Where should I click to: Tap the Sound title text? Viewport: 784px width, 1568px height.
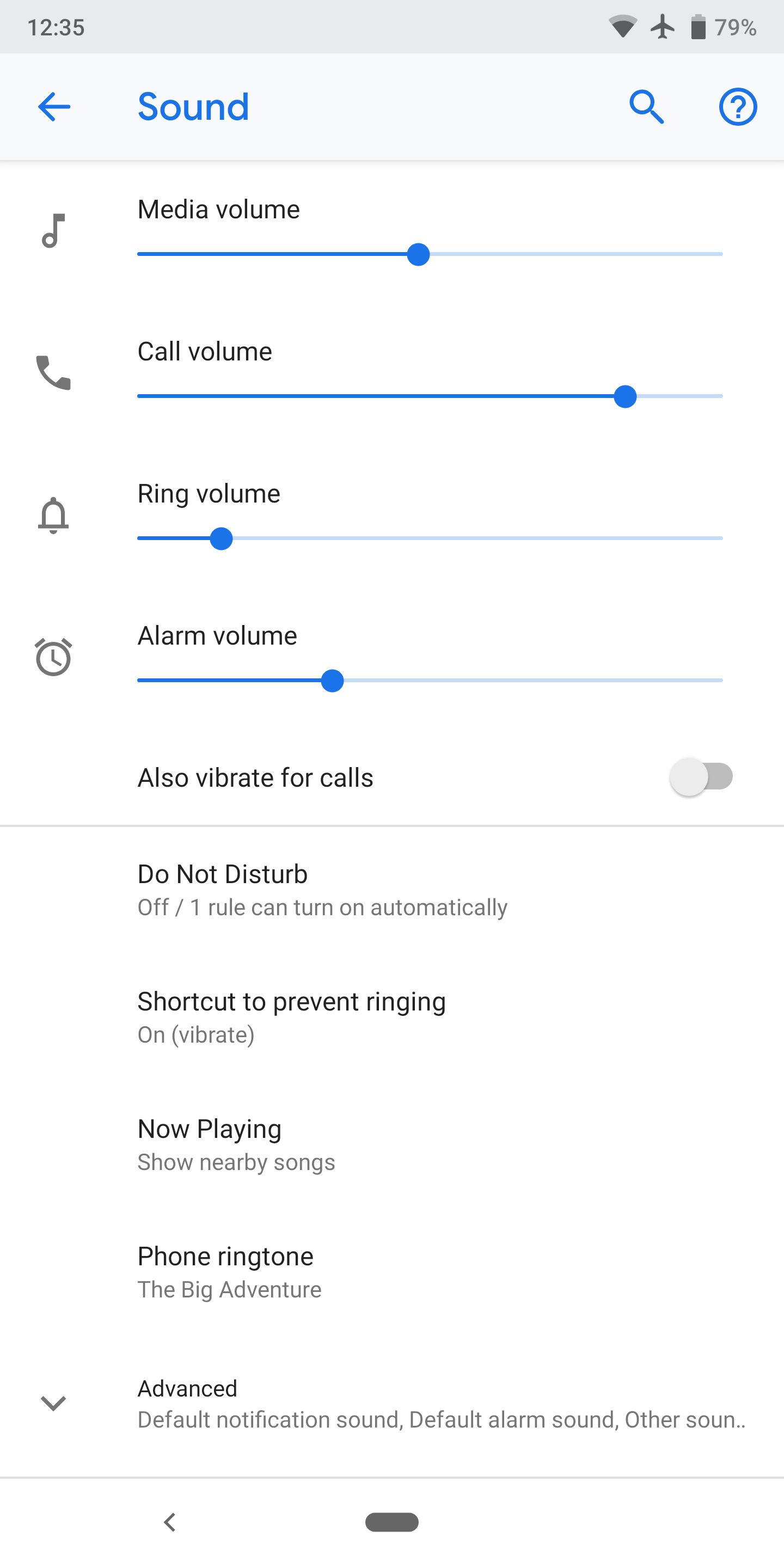pos(193,106)
